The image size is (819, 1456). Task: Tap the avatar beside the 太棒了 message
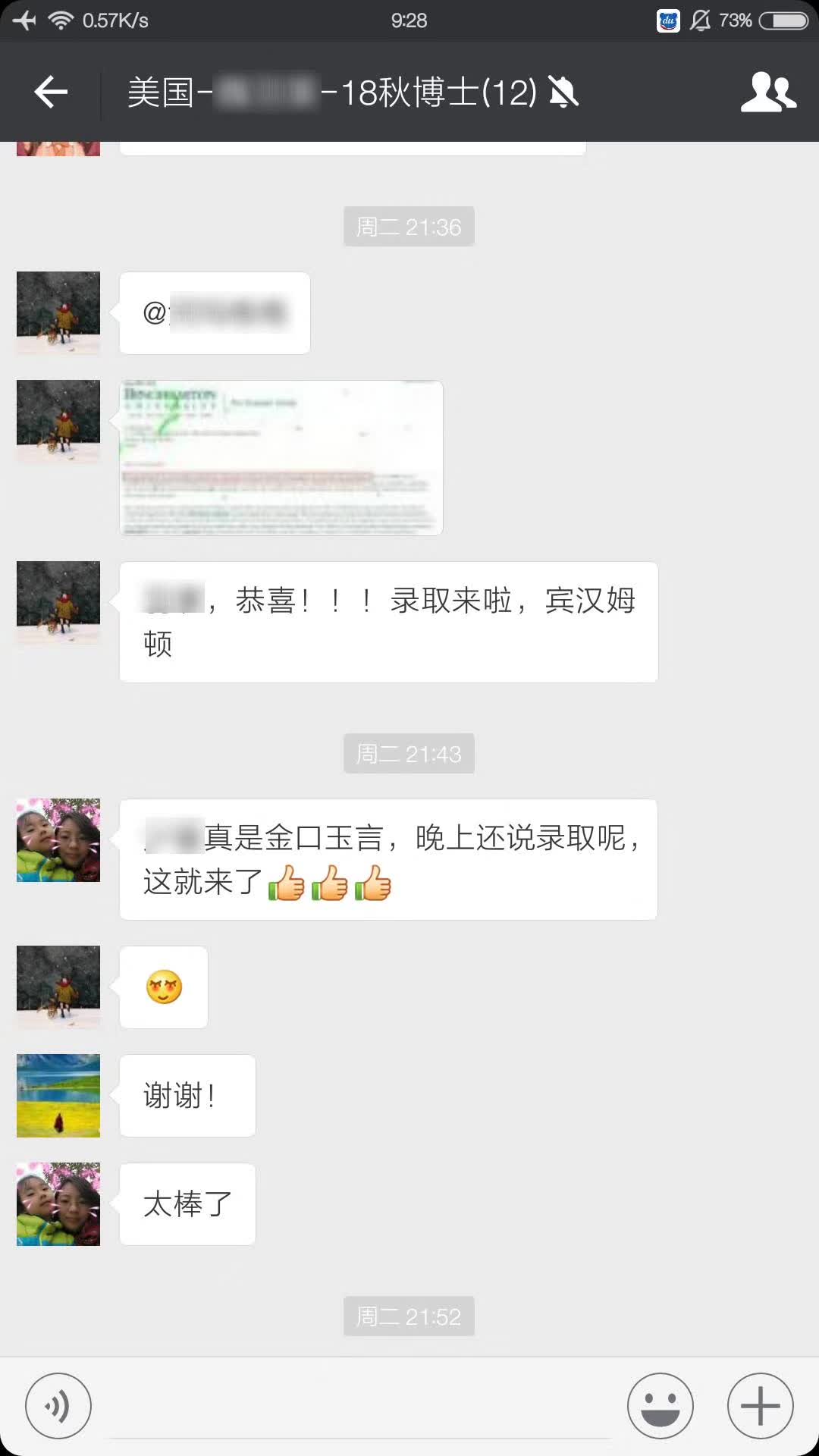(58, 1203)
